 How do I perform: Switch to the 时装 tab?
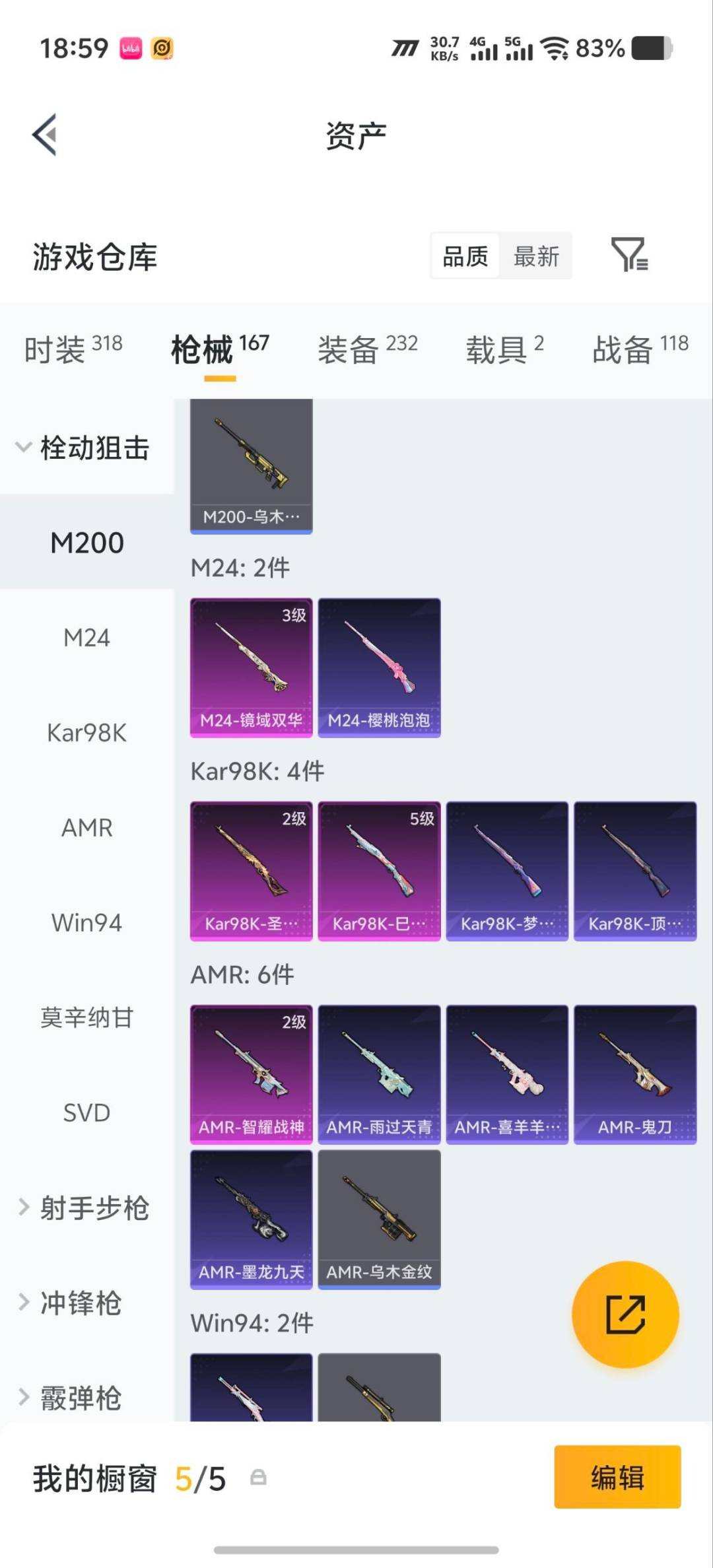click(x=73, y=349)
